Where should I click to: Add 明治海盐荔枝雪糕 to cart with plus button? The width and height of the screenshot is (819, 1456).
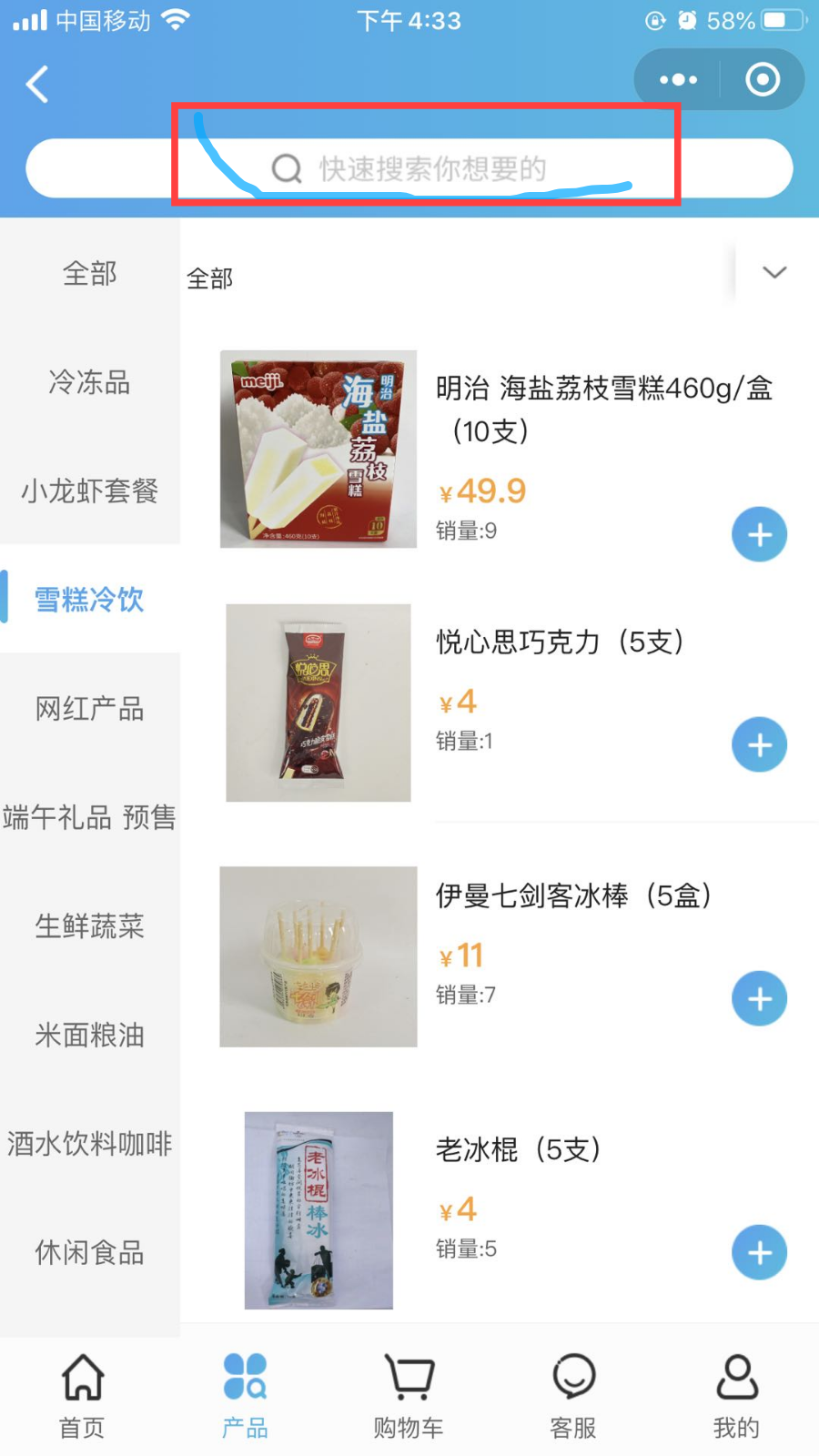click(759, 534)
